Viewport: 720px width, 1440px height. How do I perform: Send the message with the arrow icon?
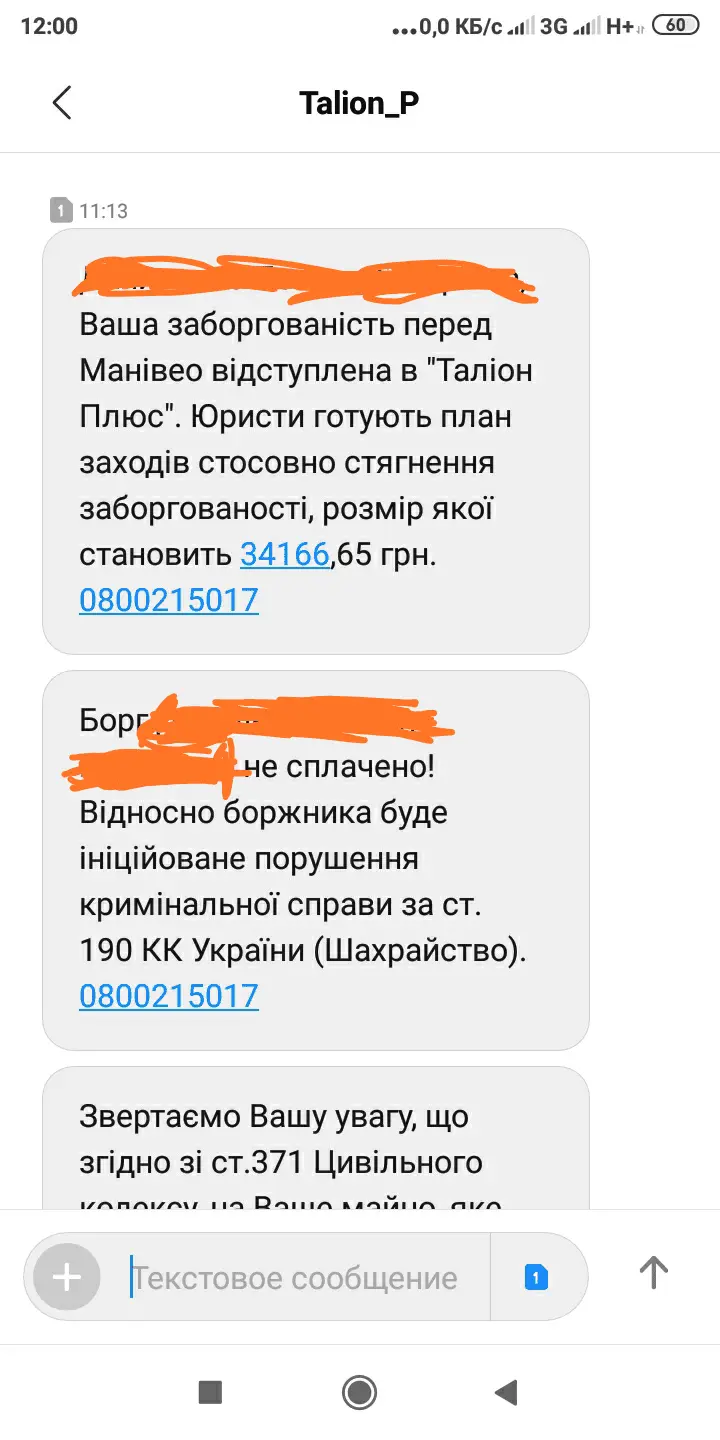pyautogui.click(x=653, y=1272)
